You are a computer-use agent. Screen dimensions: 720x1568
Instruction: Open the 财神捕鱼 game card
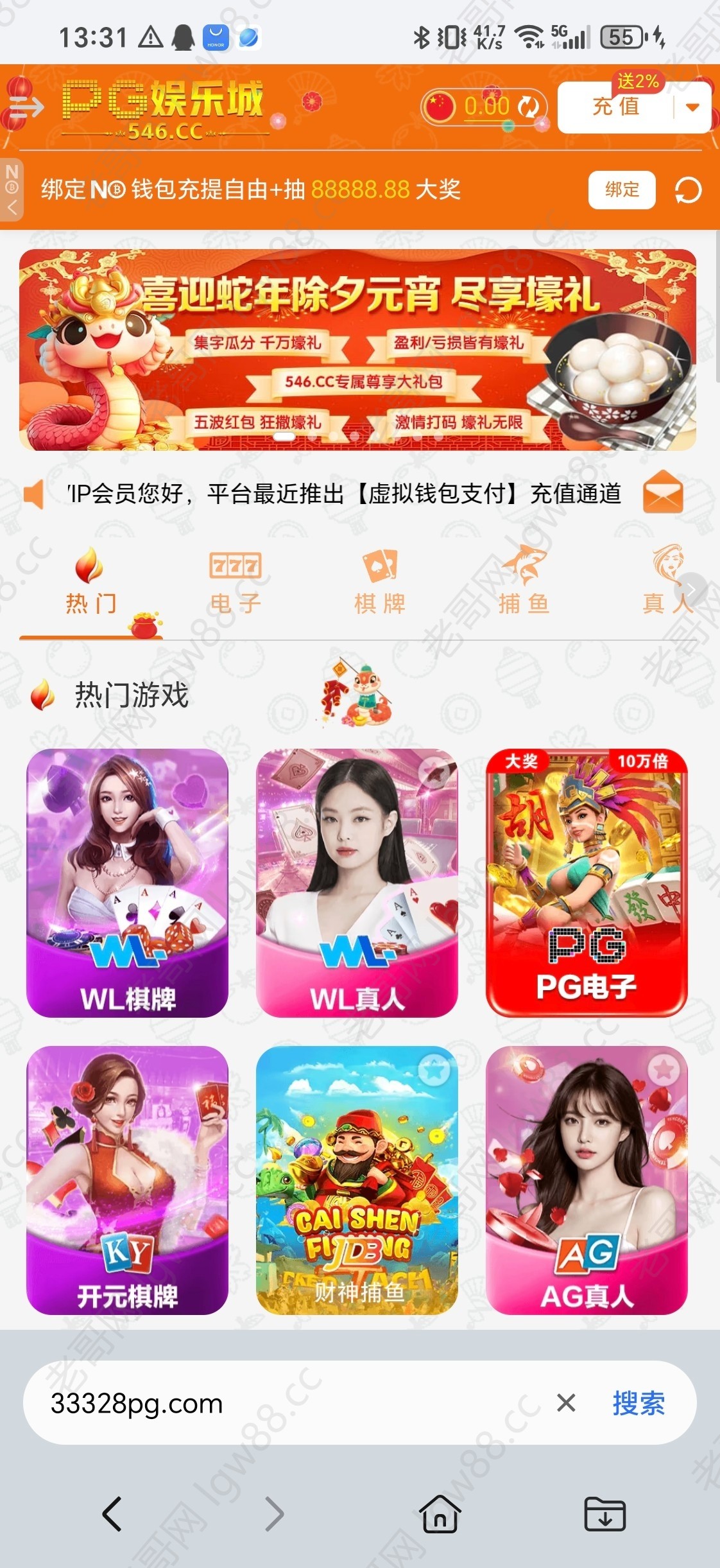[x=357, y=1180]
